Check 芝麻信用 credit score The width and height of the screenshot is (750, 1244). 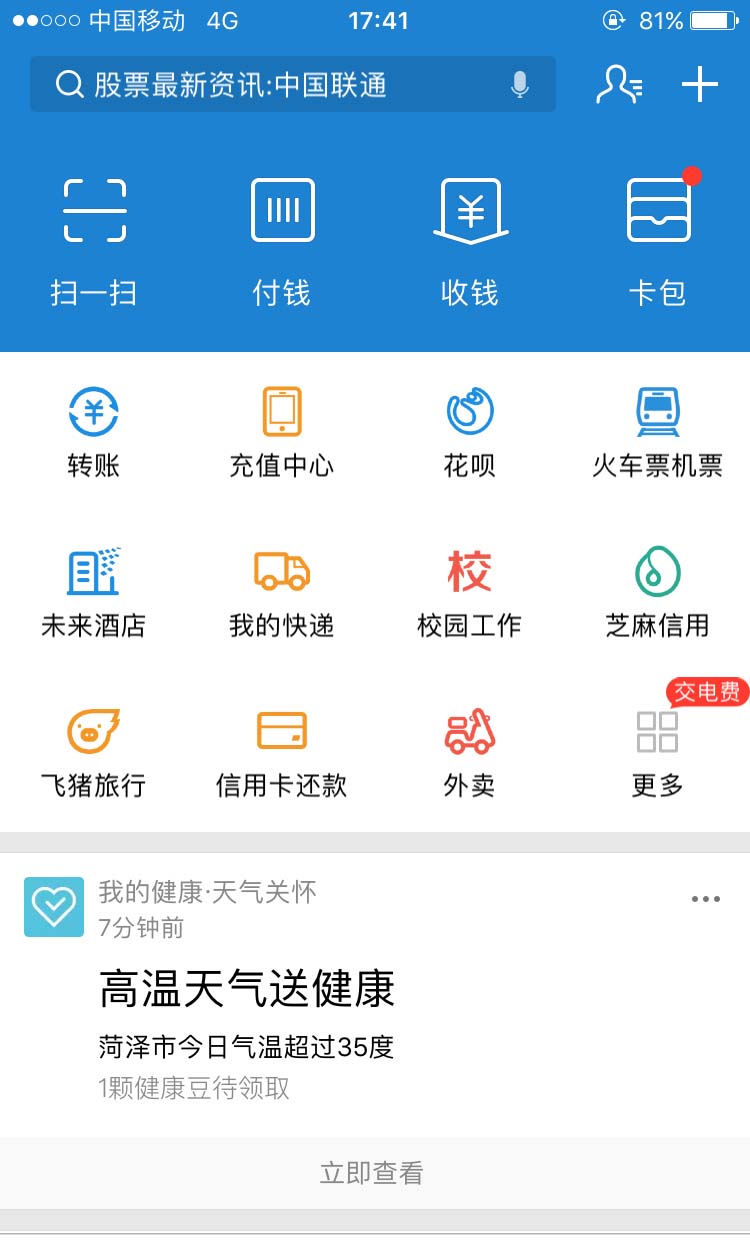658,592
